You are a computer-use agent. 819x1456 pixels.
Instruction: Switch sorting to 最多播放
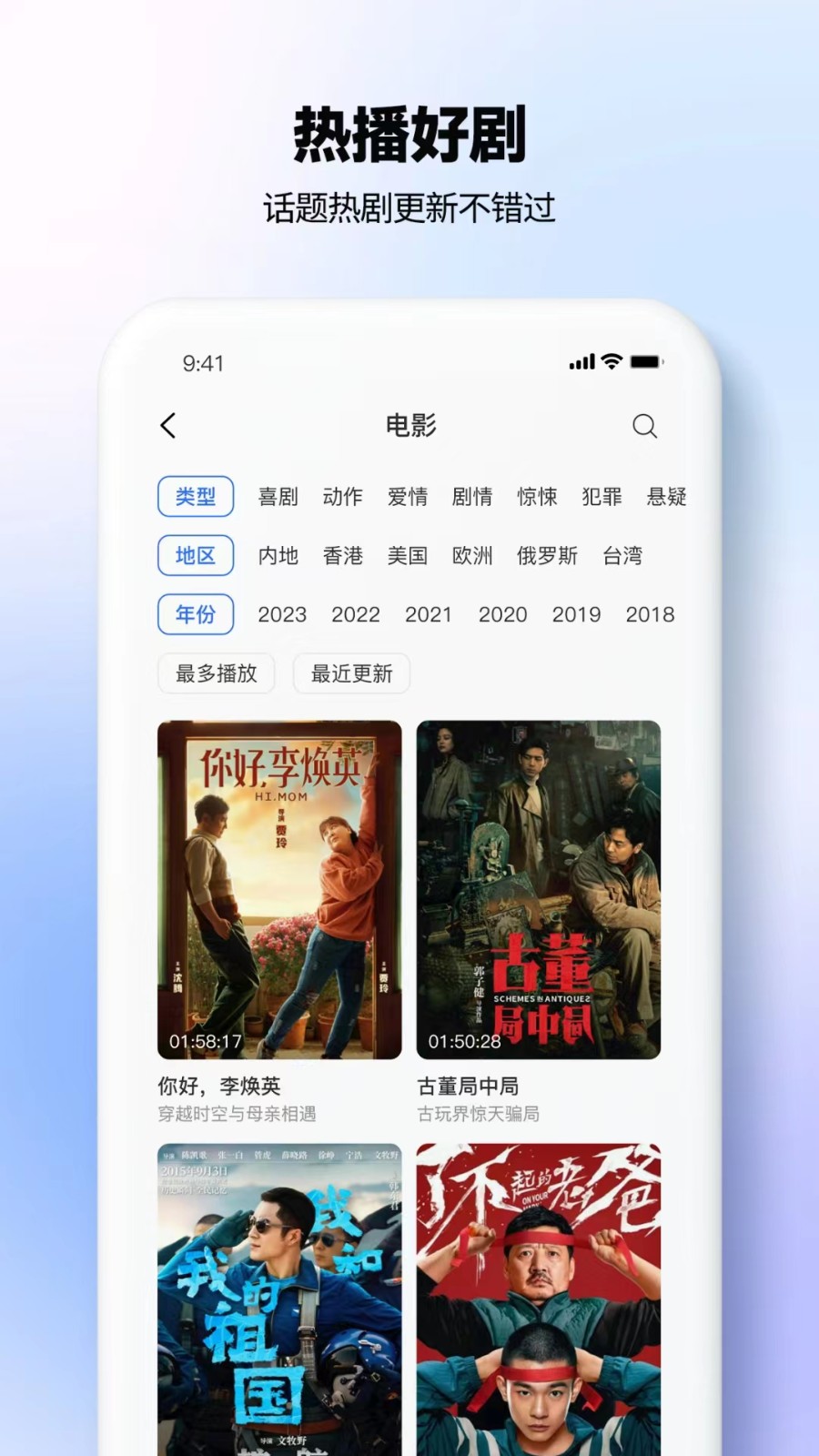(216, 673)
